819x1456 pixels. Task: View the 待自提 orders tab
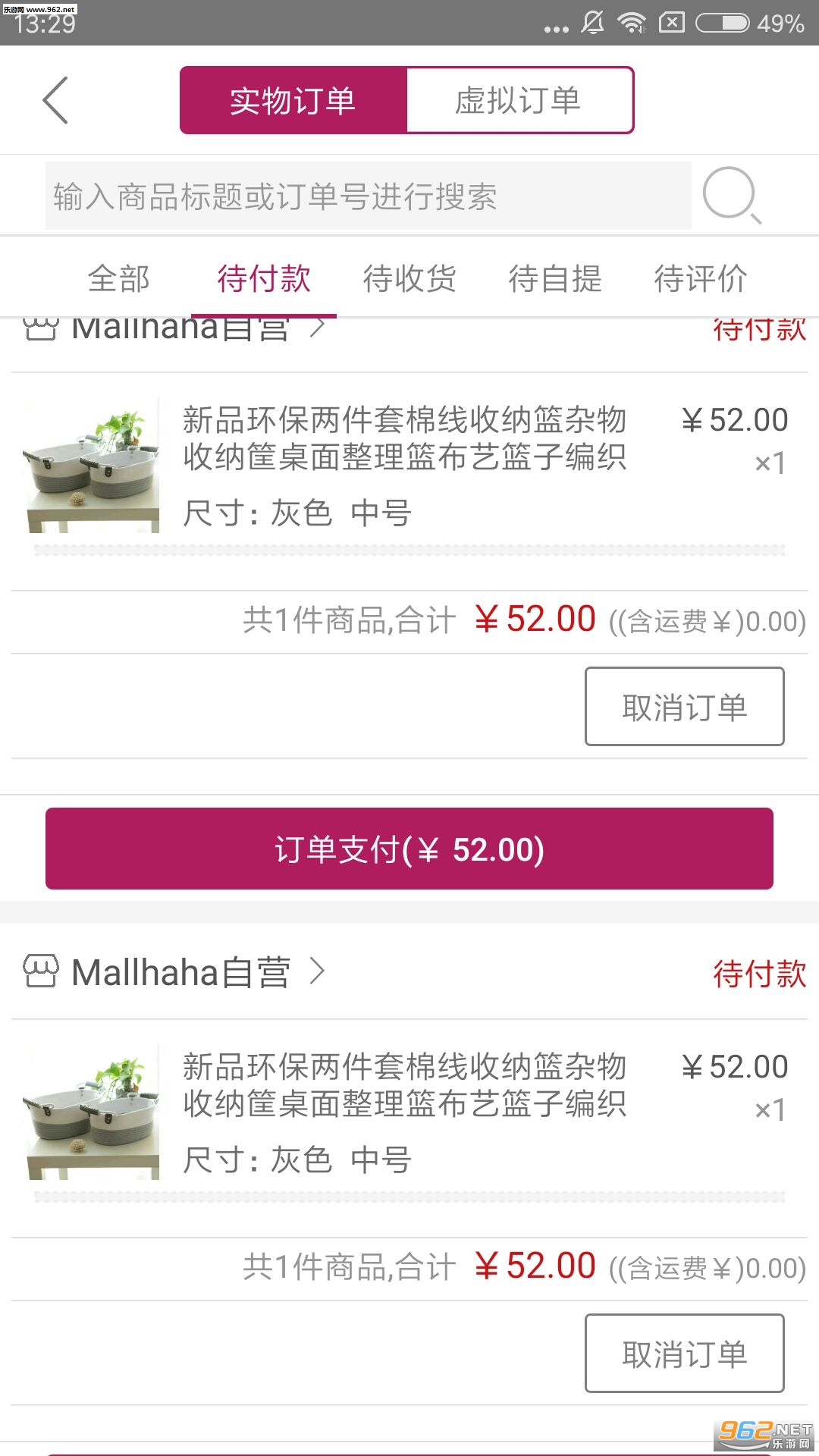tap(555, 278)
